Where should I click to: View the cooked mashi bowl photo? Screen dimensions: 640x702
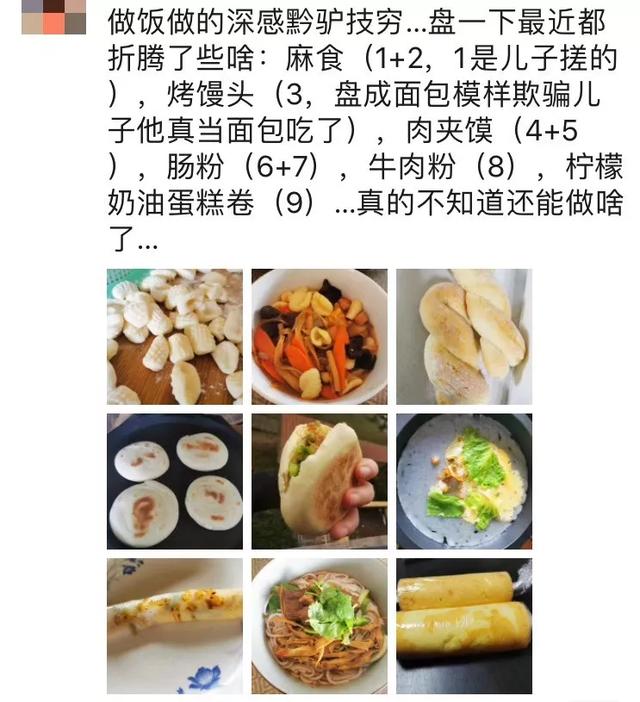[319, 336]
